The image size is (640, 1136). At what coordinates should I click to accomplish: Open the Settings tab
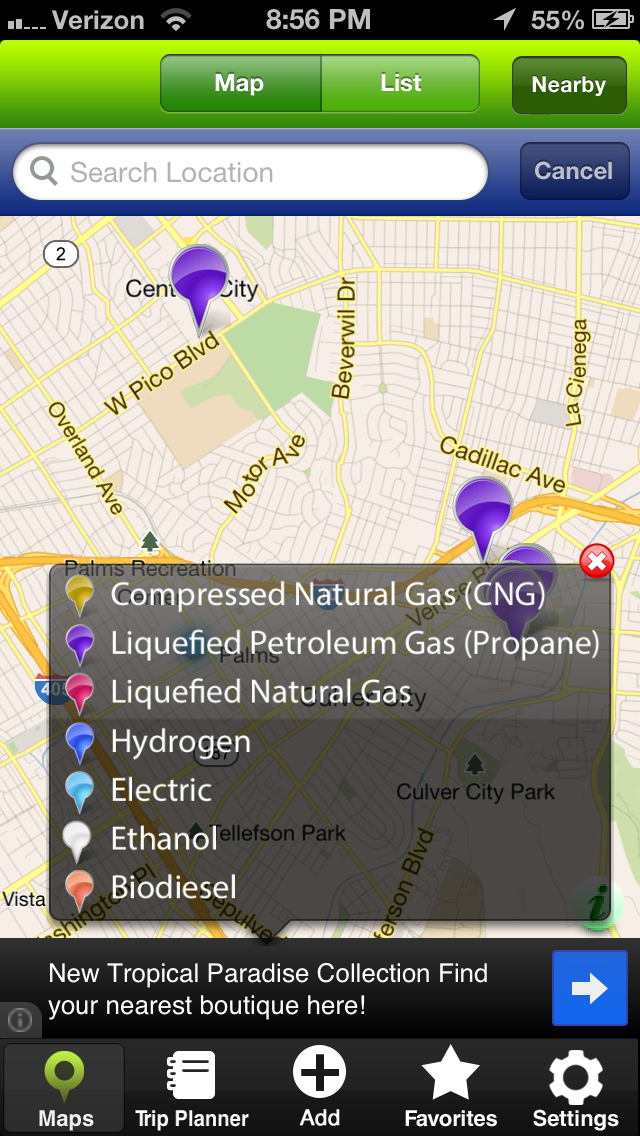[x=575, y=1088]
